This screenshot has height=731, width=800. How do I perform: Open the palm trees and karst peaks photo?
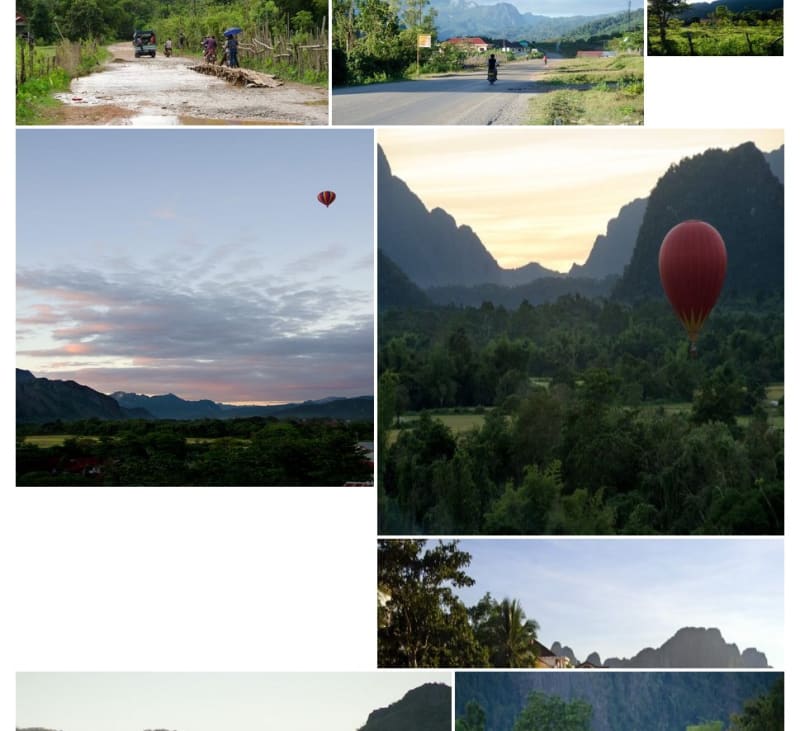click(580, 604)
